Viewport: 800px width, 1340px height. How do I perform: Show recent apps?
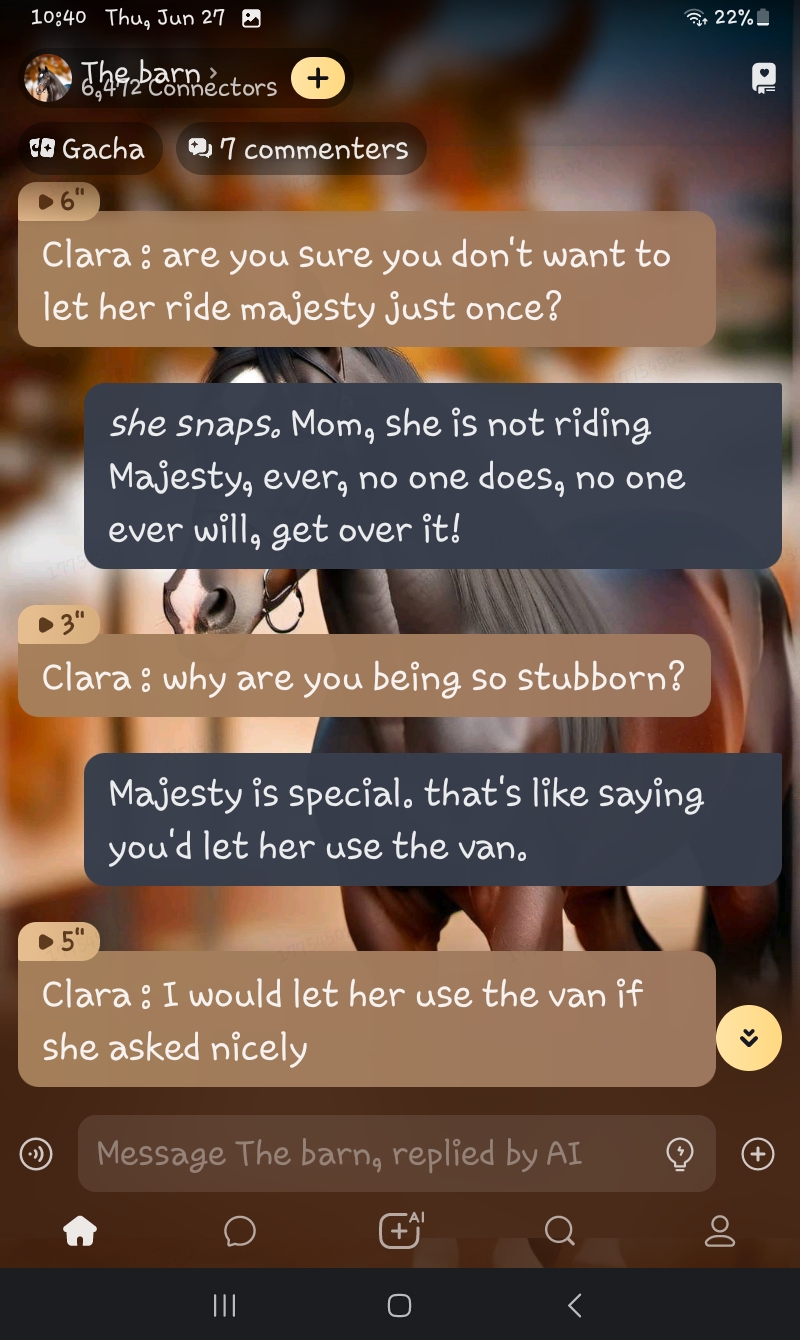(225, 1305)
